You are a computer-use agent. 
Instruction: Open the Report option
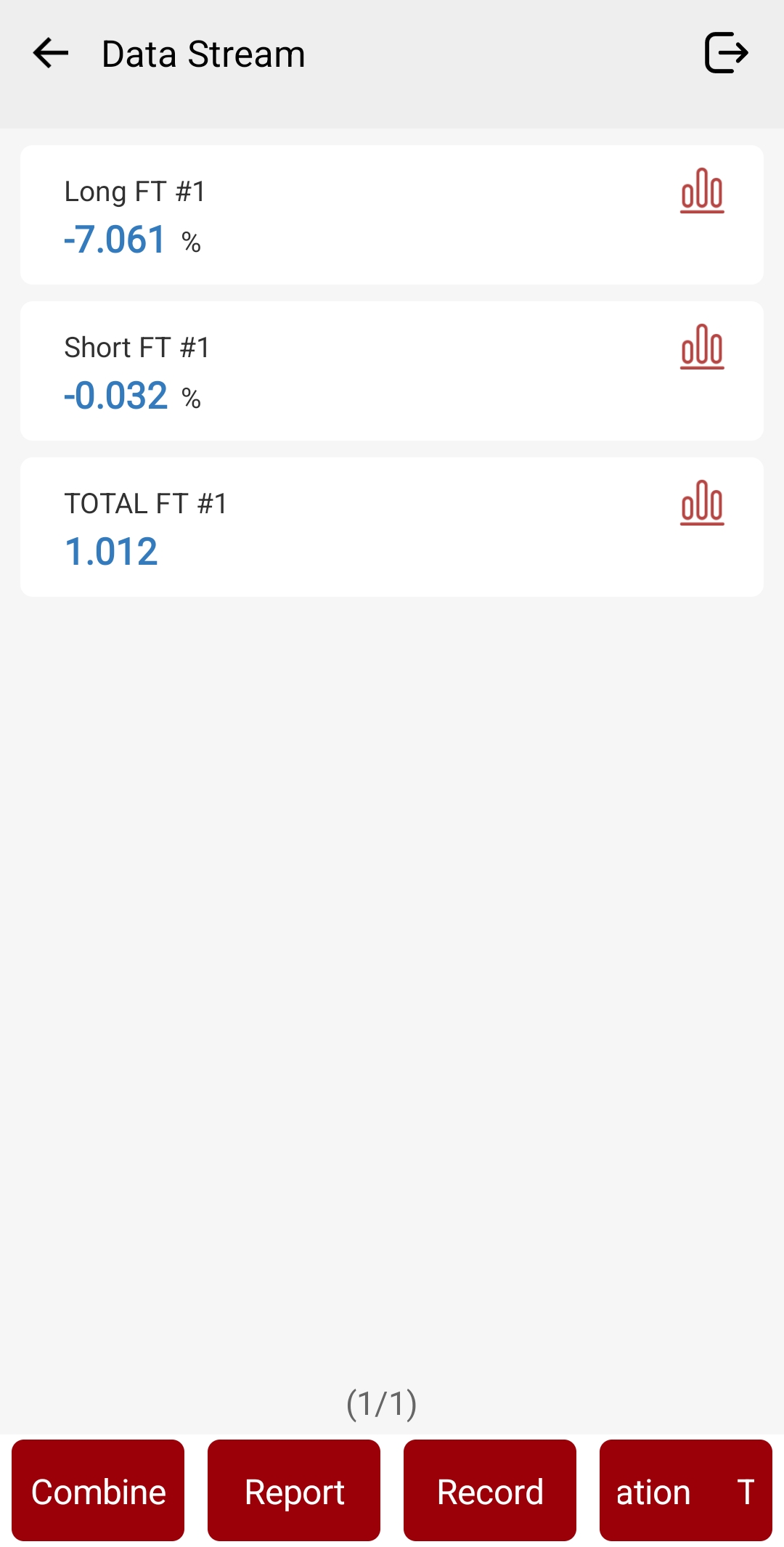(294, 1491)
